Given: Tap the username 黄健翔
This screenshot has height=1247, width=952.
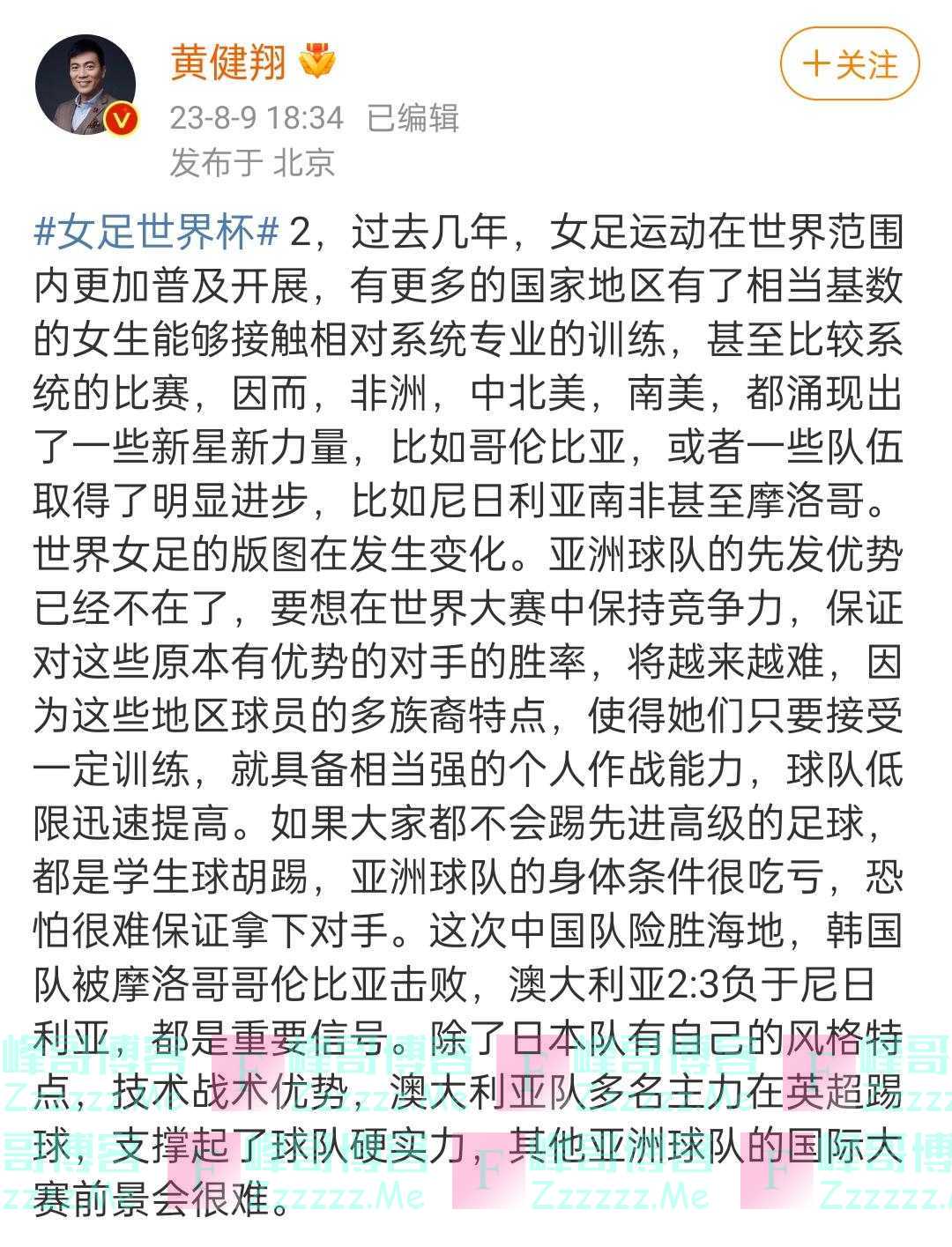Looking at the screenshot, I should [228, 63].
